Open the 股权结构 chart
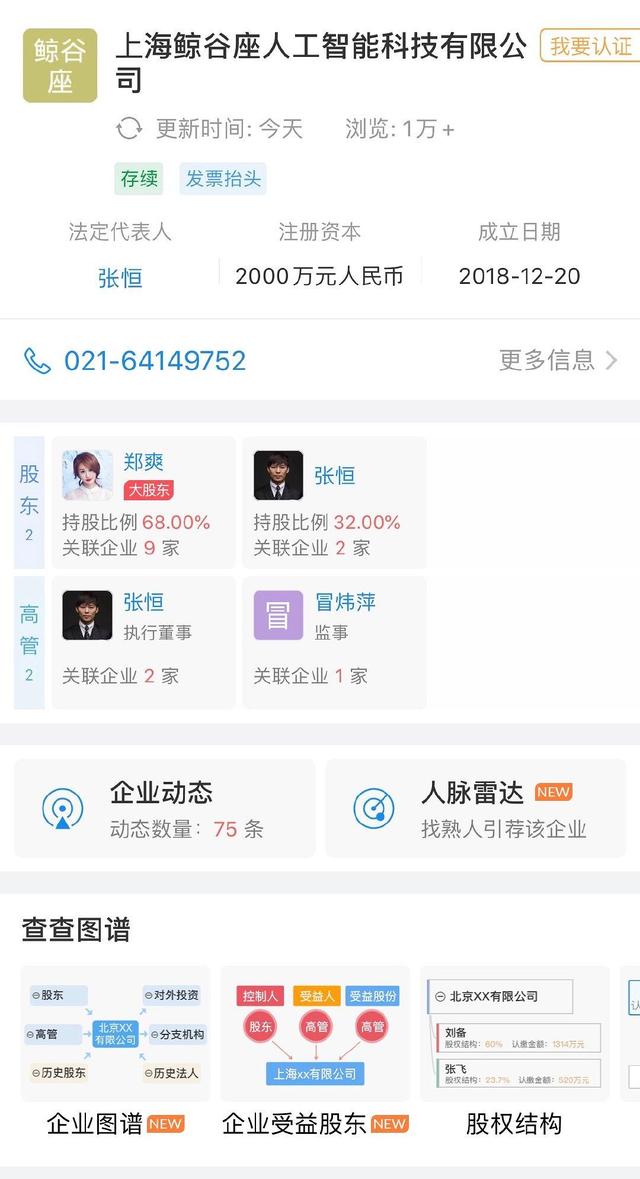This screenshot has height=1179, width=640. (514, 1050)
